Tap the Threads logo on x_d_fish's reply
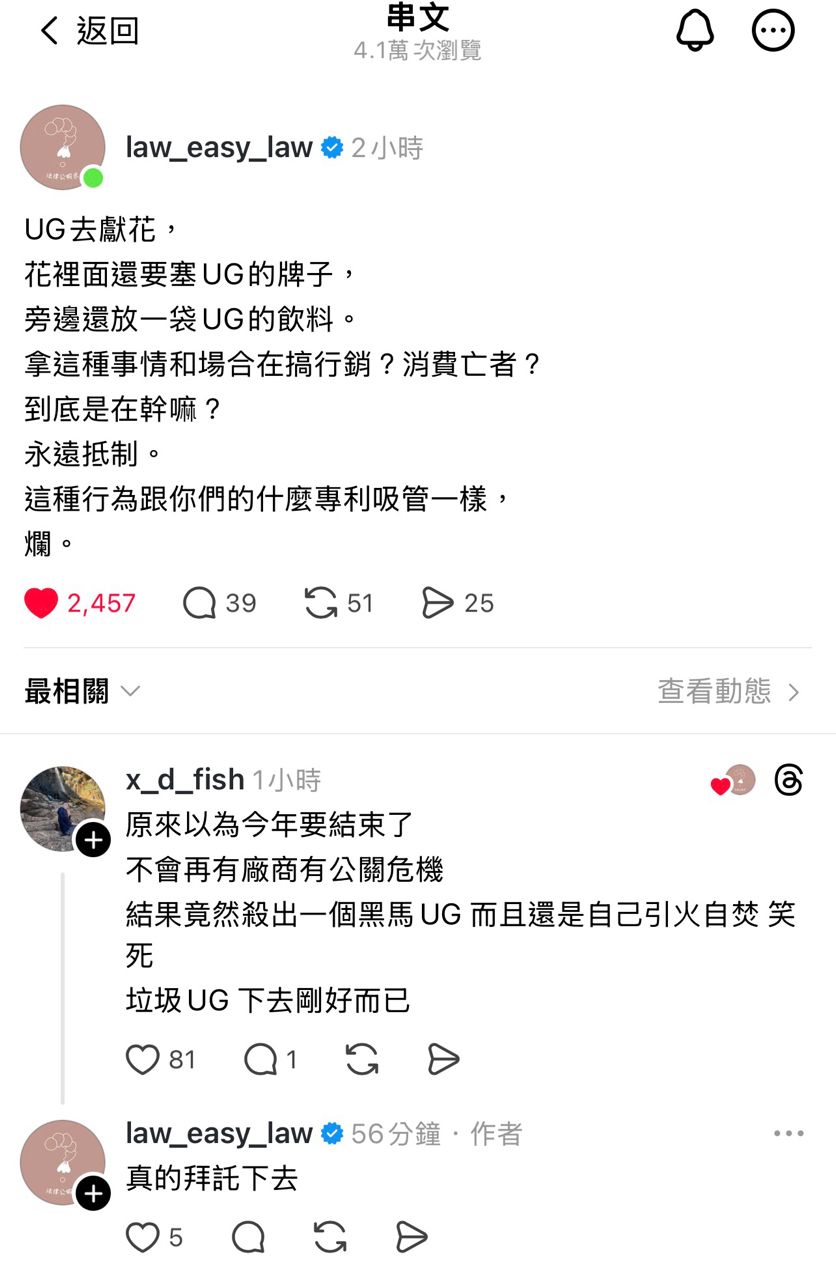This screenshot has width=836, height=1280. pyautogui.click(x=788, y=780)
